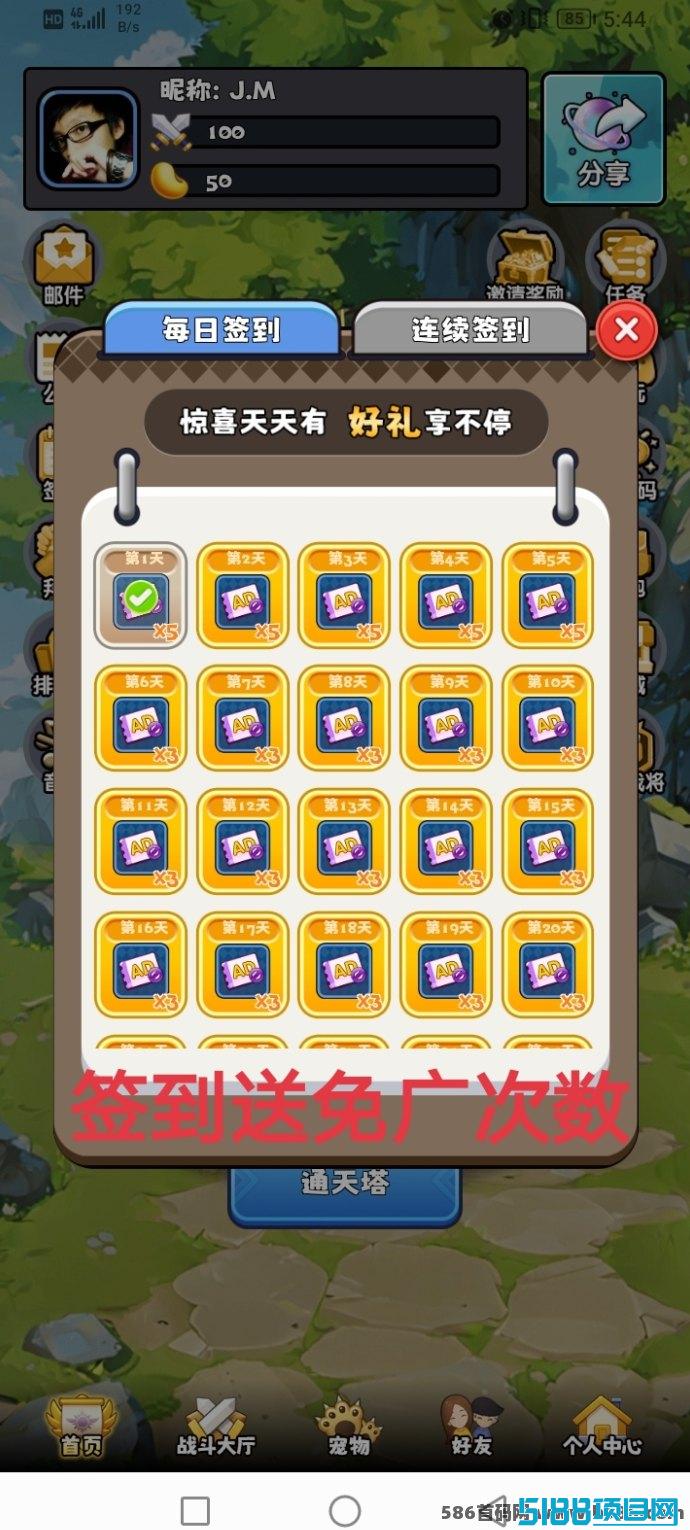Close the daily sign-in popup
This screenshot has width=690, height=1530.
(x=626, y=330)
